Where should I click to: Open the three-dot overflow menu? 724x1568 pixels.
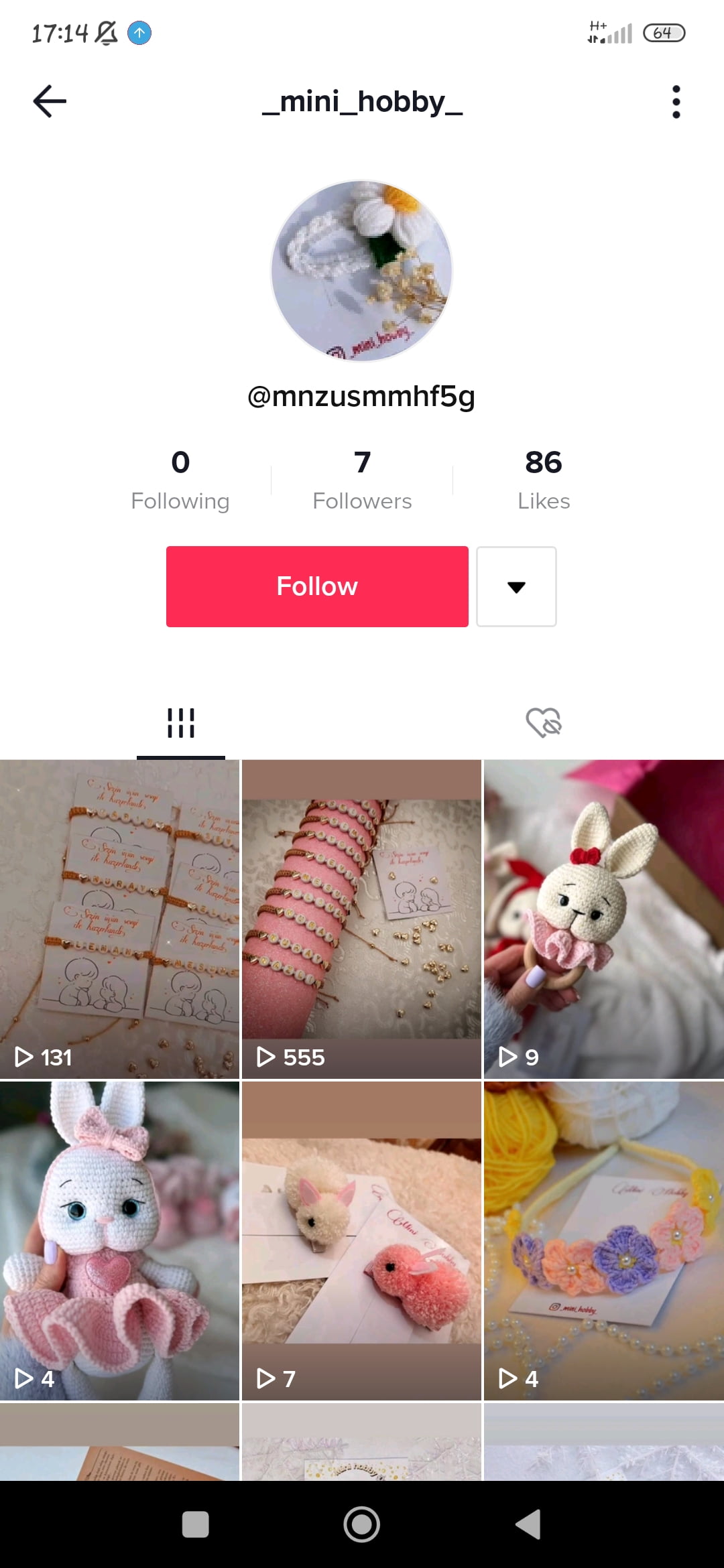[x=676, y=102]
